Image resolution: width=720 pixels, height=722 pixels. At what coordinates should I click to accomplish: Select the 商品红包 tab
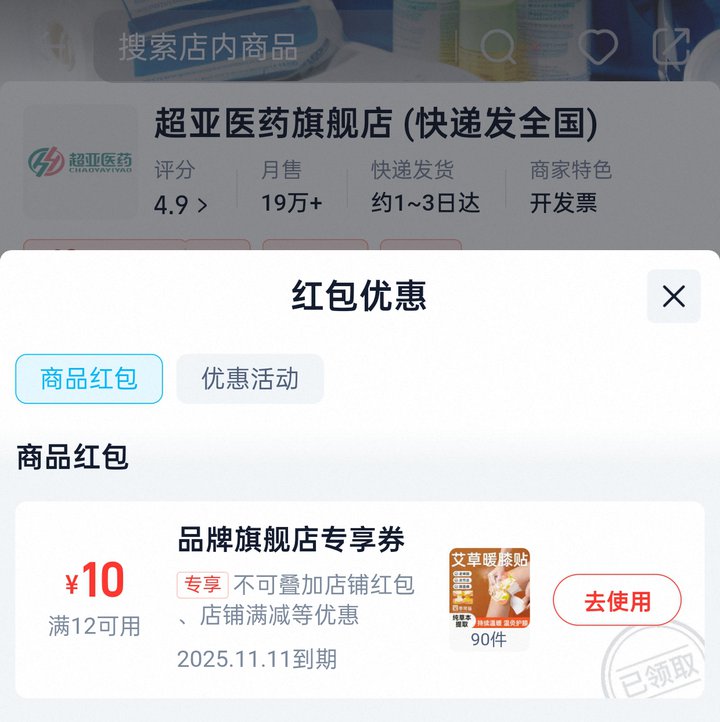pyautogui.click(x=89, y=379)
